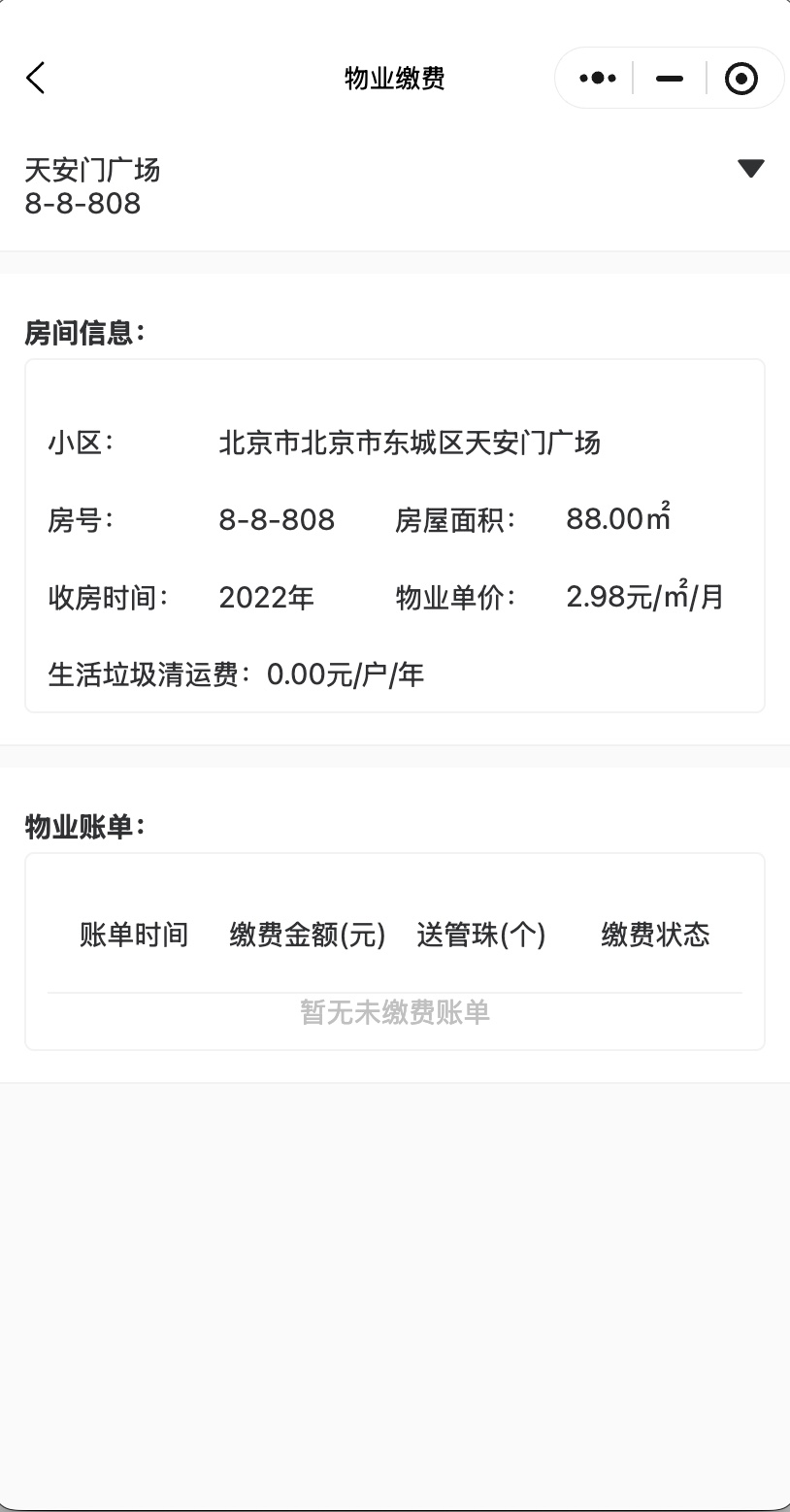The image size is (790, 1512).
Task: Close the mini program with the circle icon
Action: tap(741, 78)
